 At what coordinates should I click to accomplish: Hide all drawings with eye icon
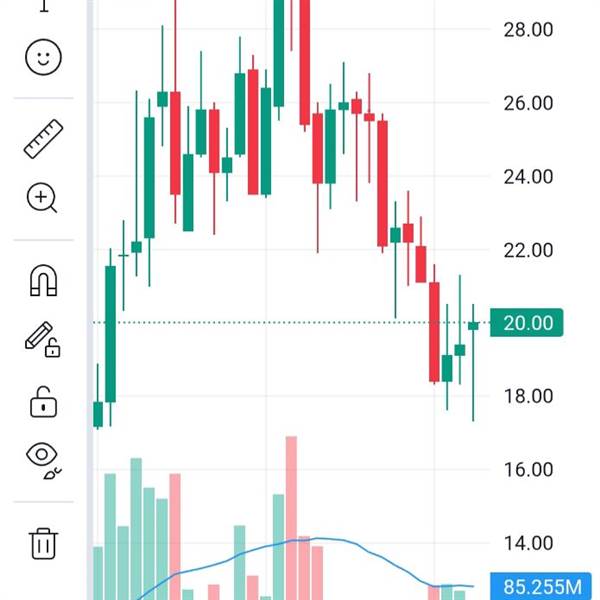[x=42, y=458]
